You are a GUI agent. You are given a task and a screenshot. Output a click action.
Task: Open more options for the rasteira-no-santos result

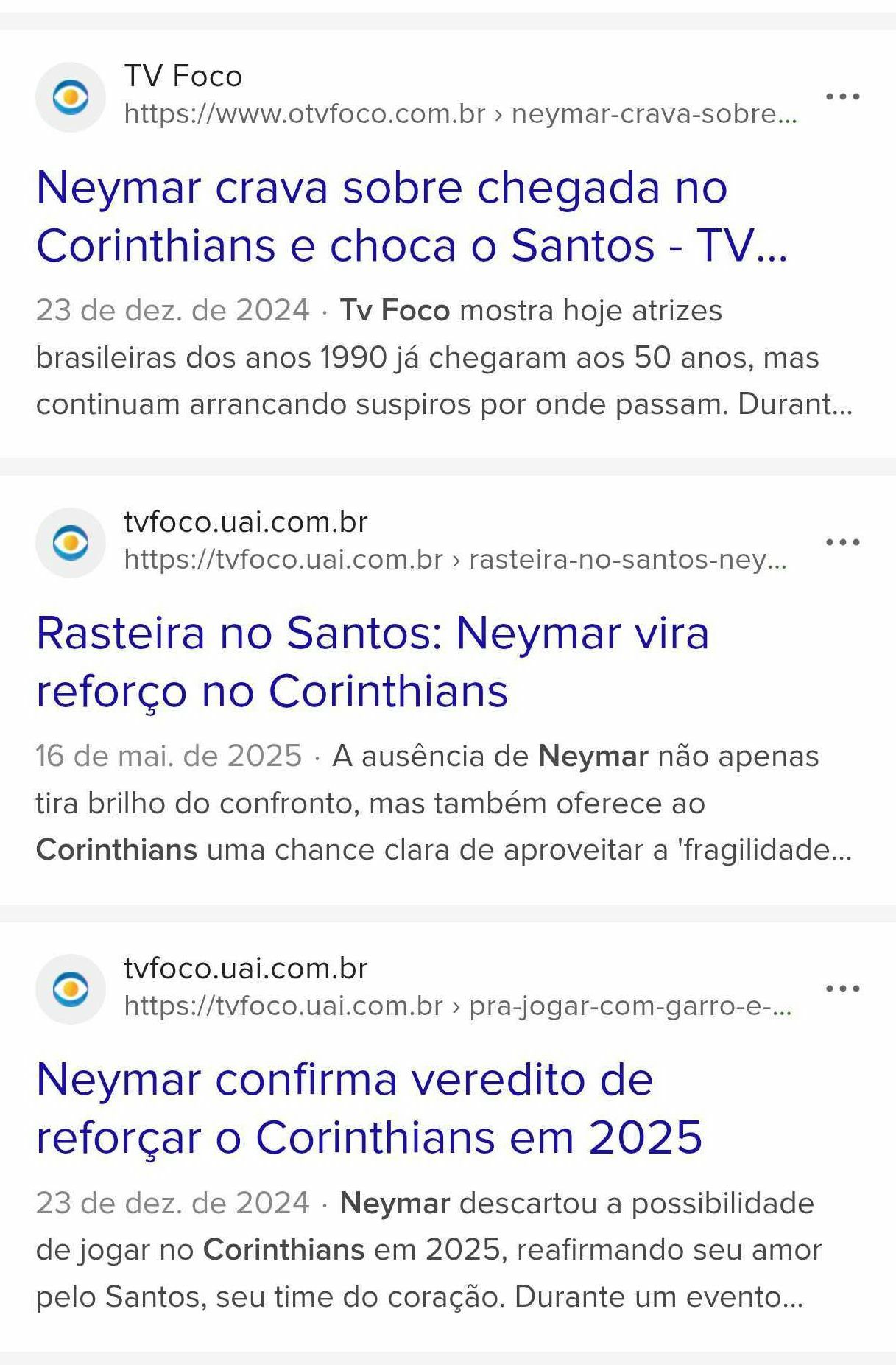842,542
